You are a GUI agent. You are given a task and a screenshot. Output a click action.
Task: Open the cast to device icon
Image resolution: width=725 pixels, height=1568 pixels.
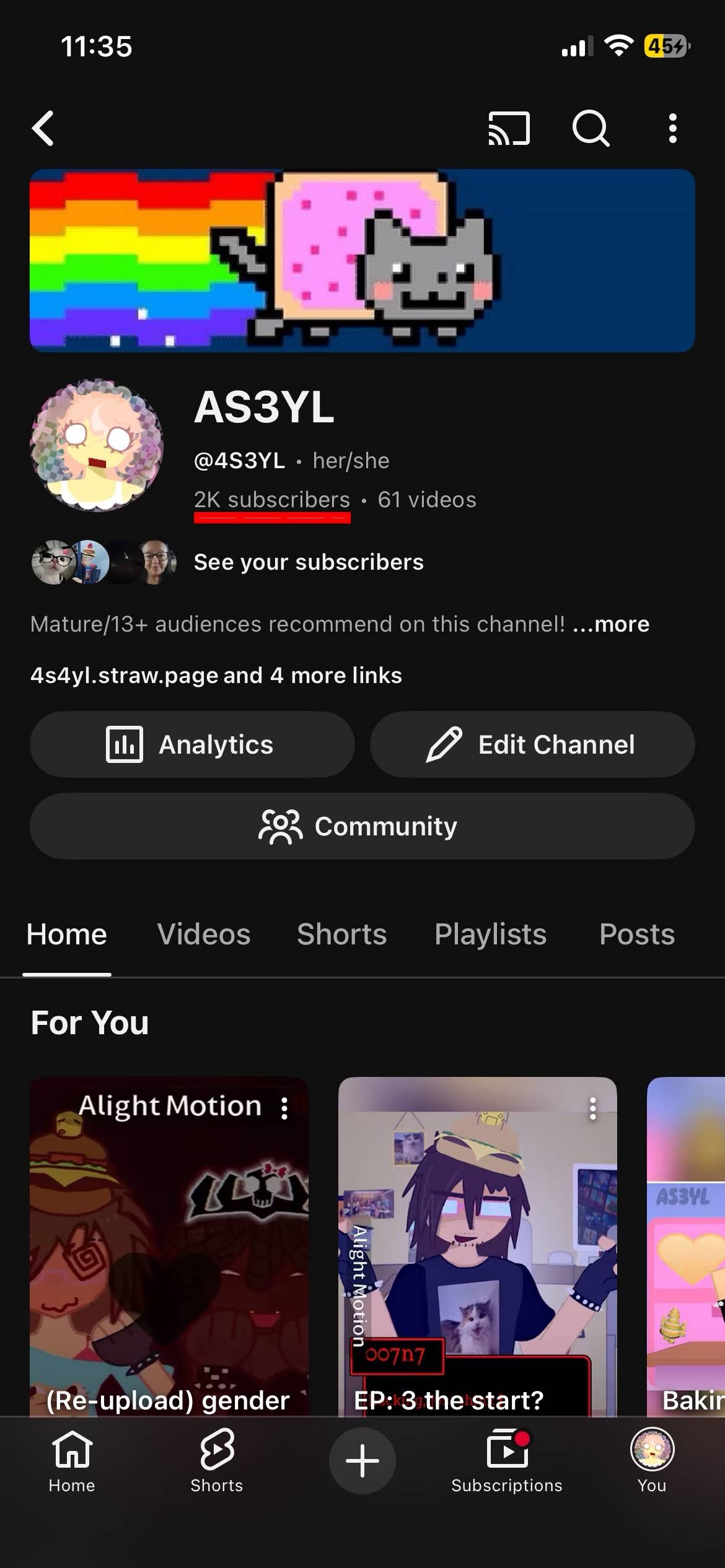point(509,129)
